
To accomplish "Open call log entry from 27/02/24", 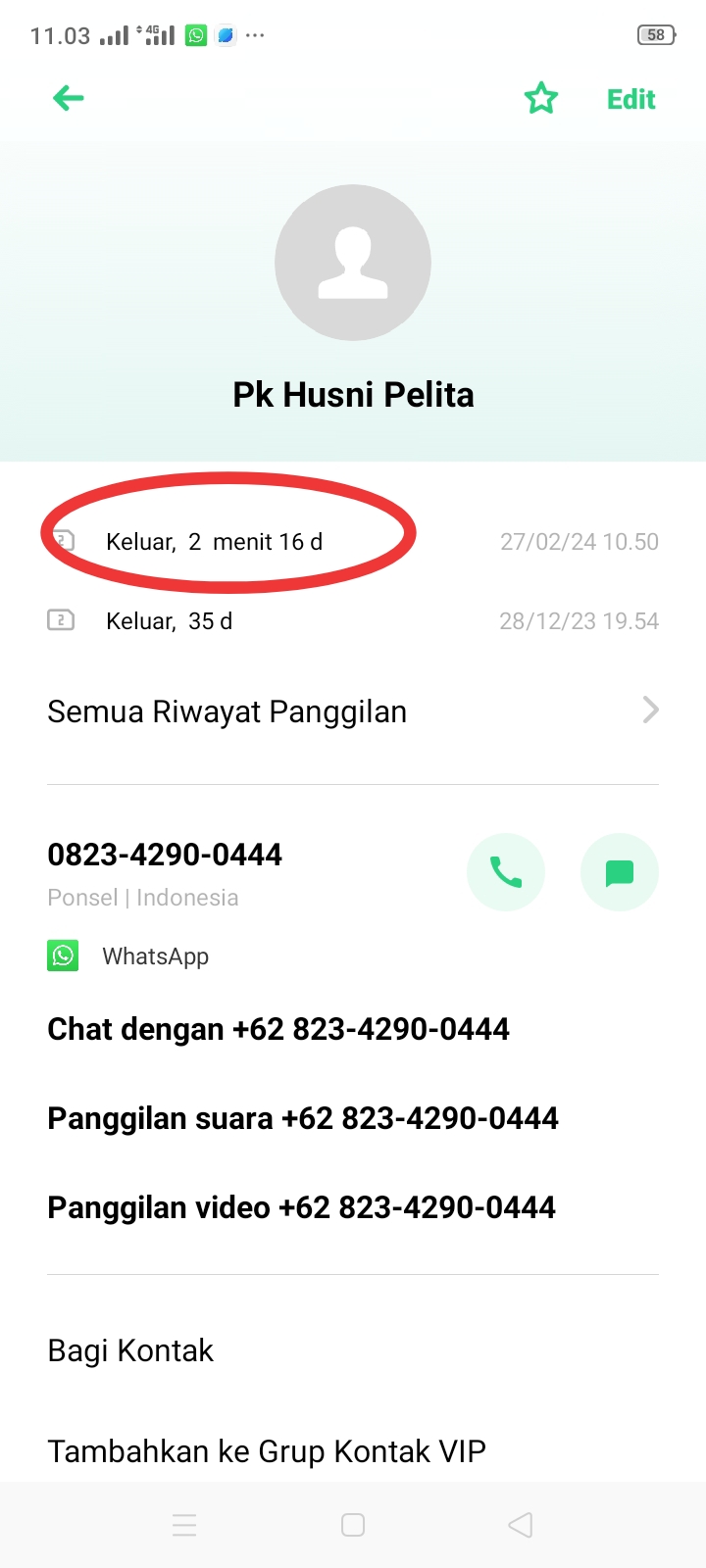I will tap(353, 542).
